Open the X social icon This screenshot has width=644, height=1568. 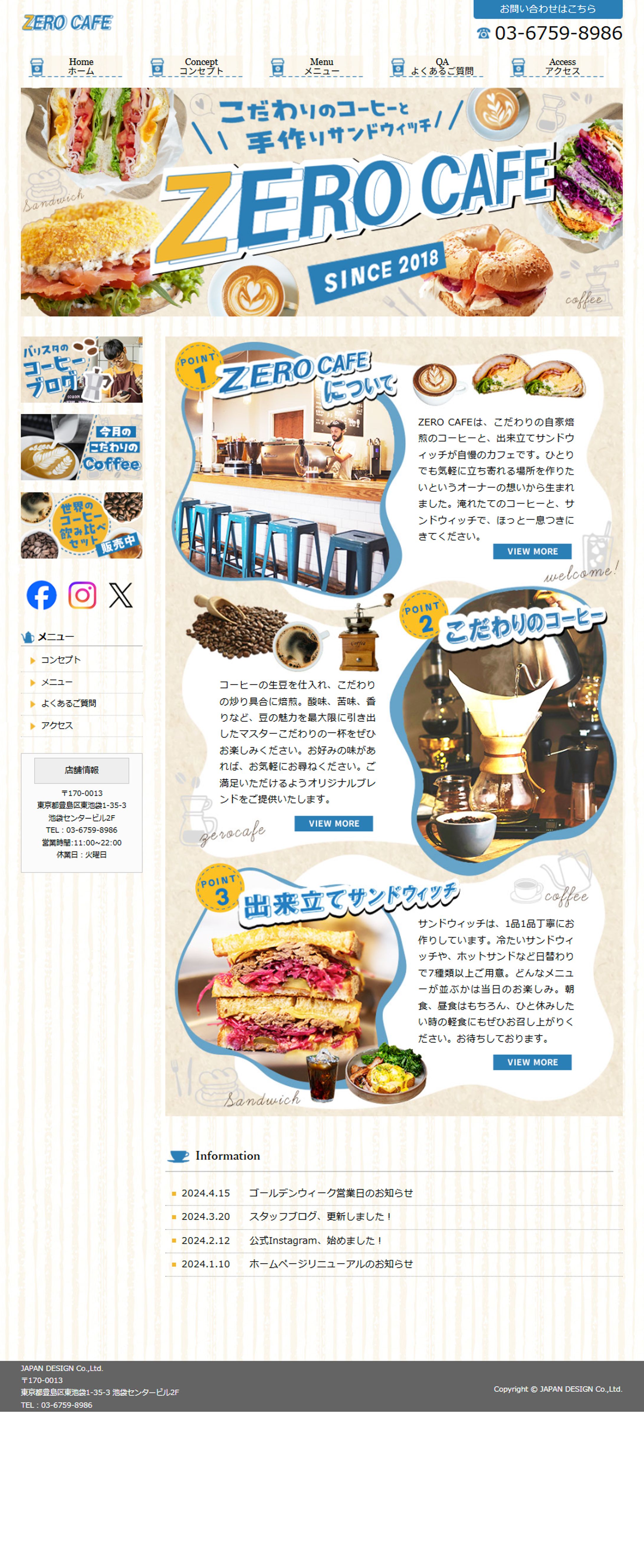pos(121,595)
